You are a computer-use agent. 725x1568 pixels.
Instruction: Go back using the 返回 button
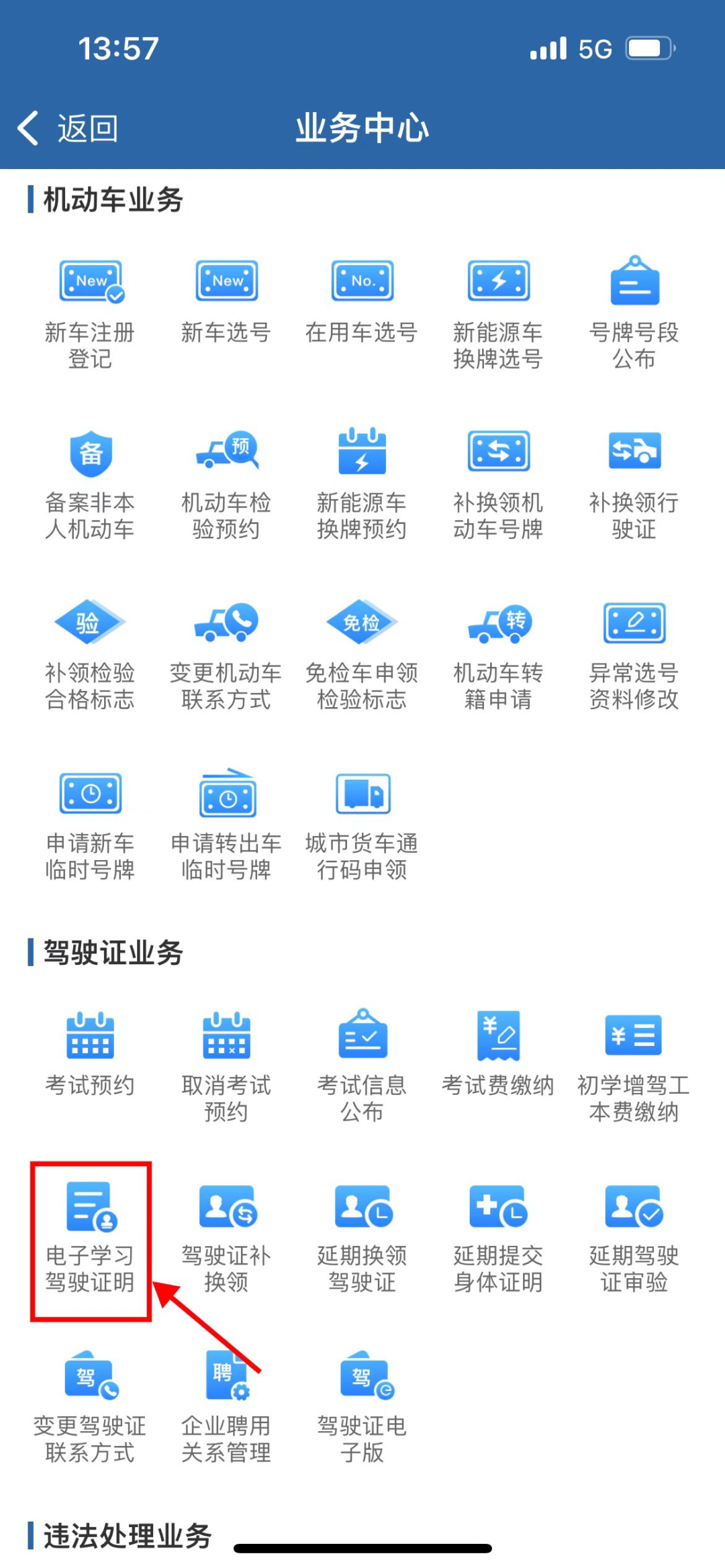67,128
